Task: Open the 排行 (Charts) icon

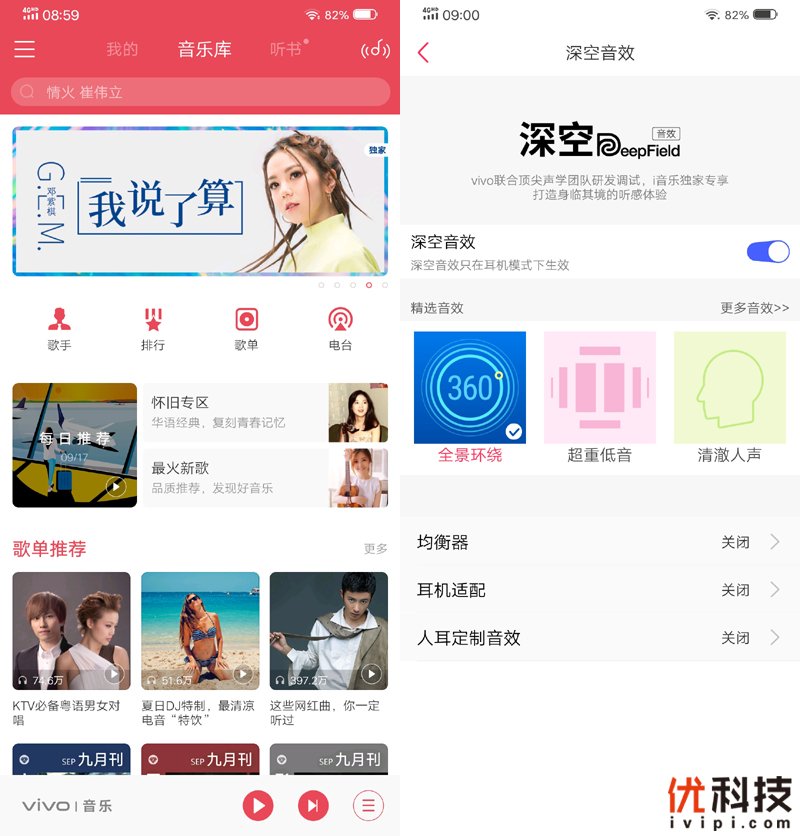Action: [154, 320]
